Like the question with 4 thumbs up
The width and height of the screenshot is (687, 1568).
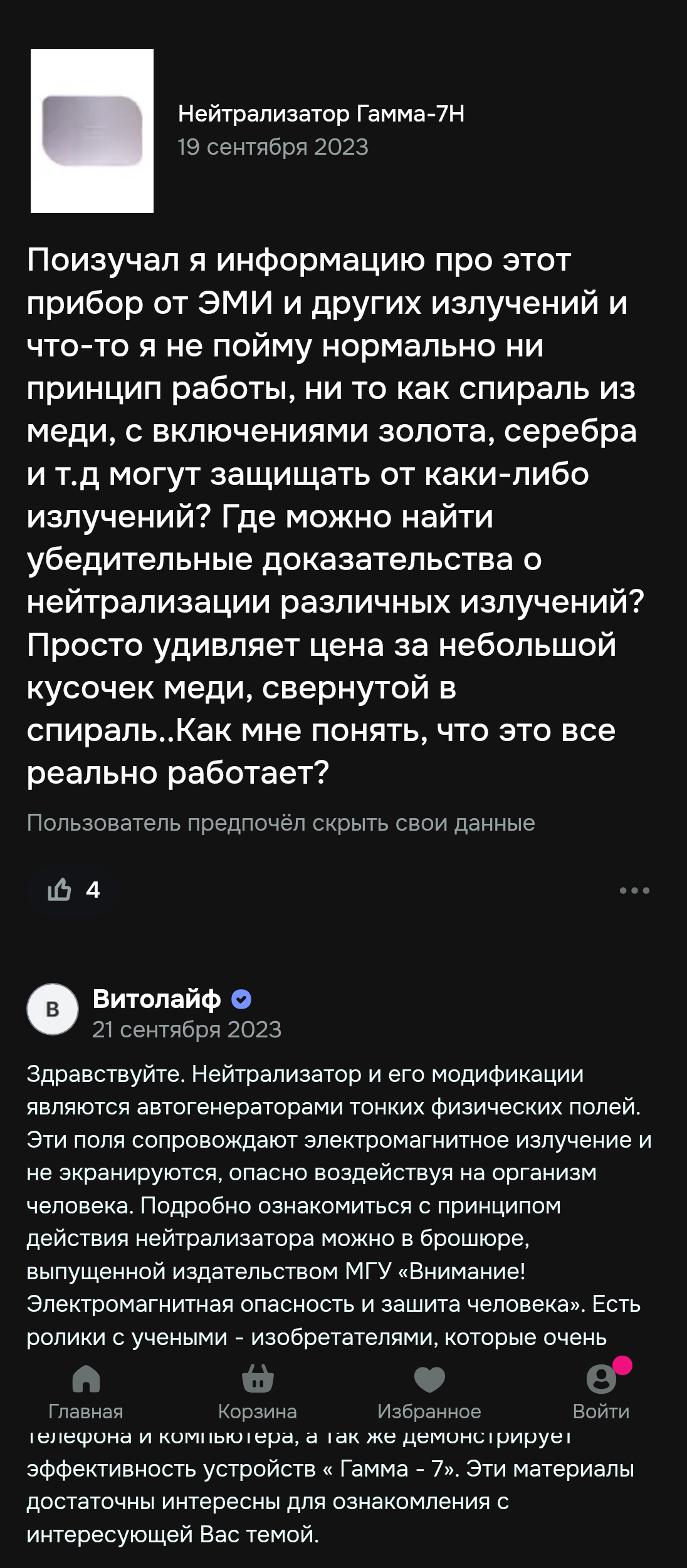click(73, 890)
